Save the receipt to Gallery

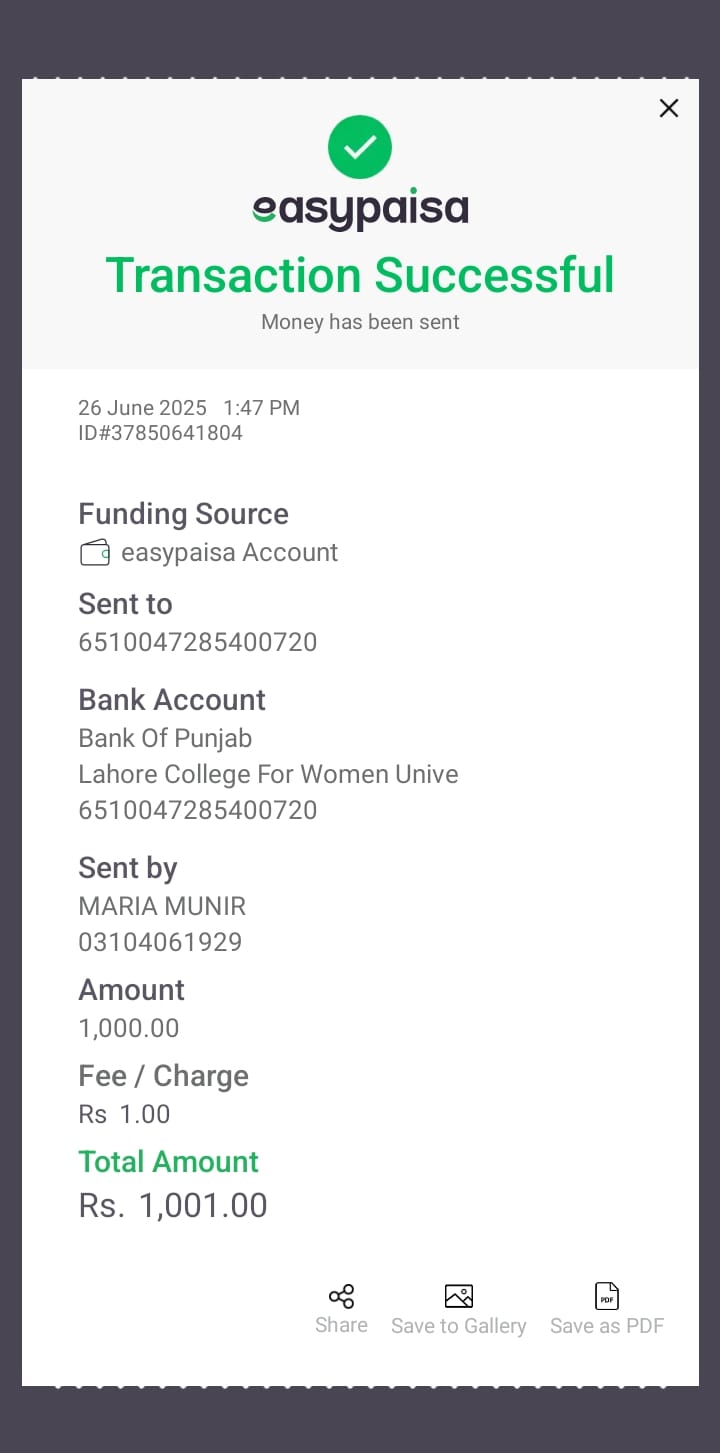pos(458,1310)
